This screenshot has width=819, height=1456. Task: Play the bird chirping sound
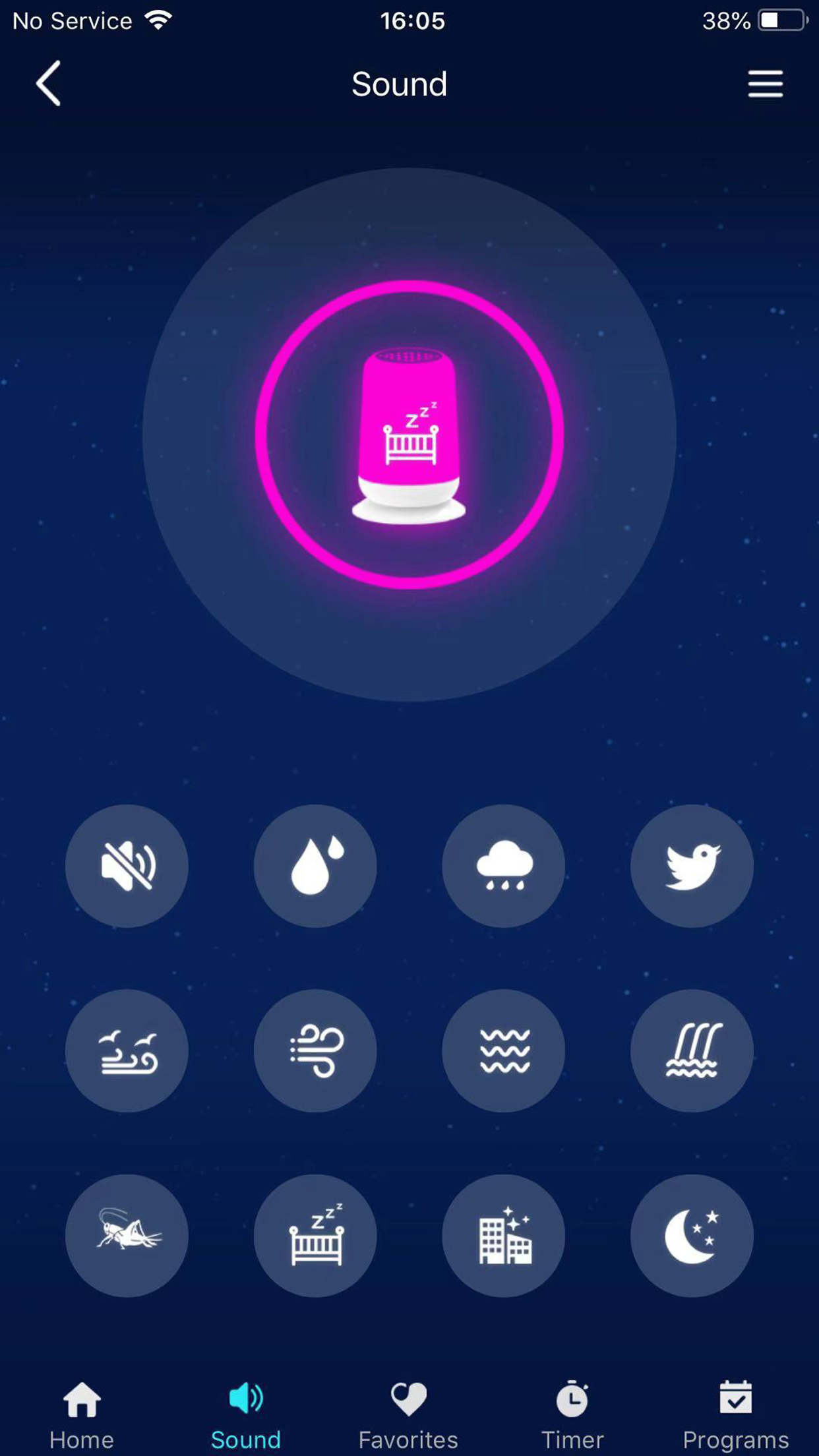[x=692, y=866]
